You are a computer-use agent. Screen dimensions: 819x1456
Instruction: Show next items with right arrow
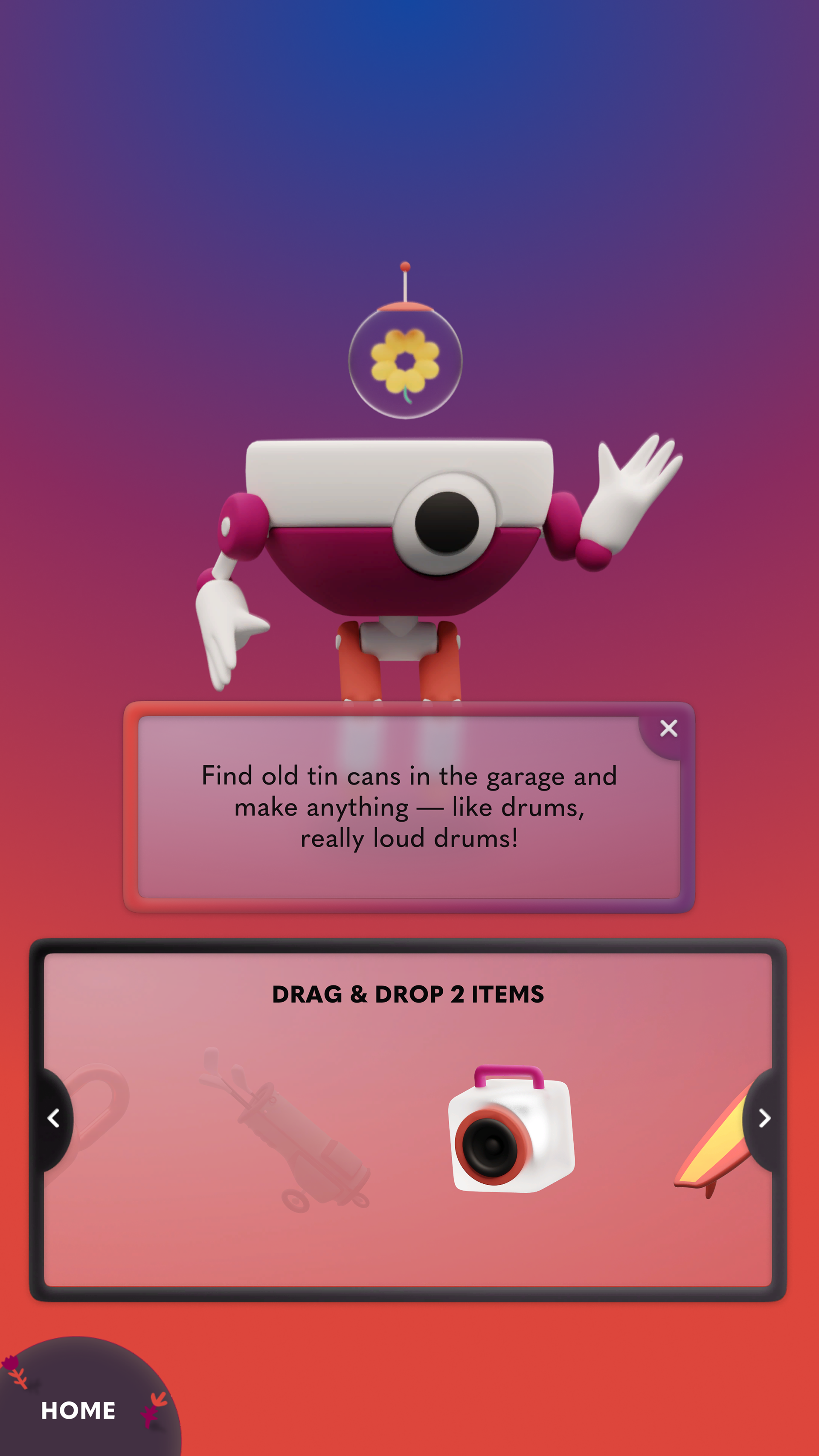pos(764,1118)
